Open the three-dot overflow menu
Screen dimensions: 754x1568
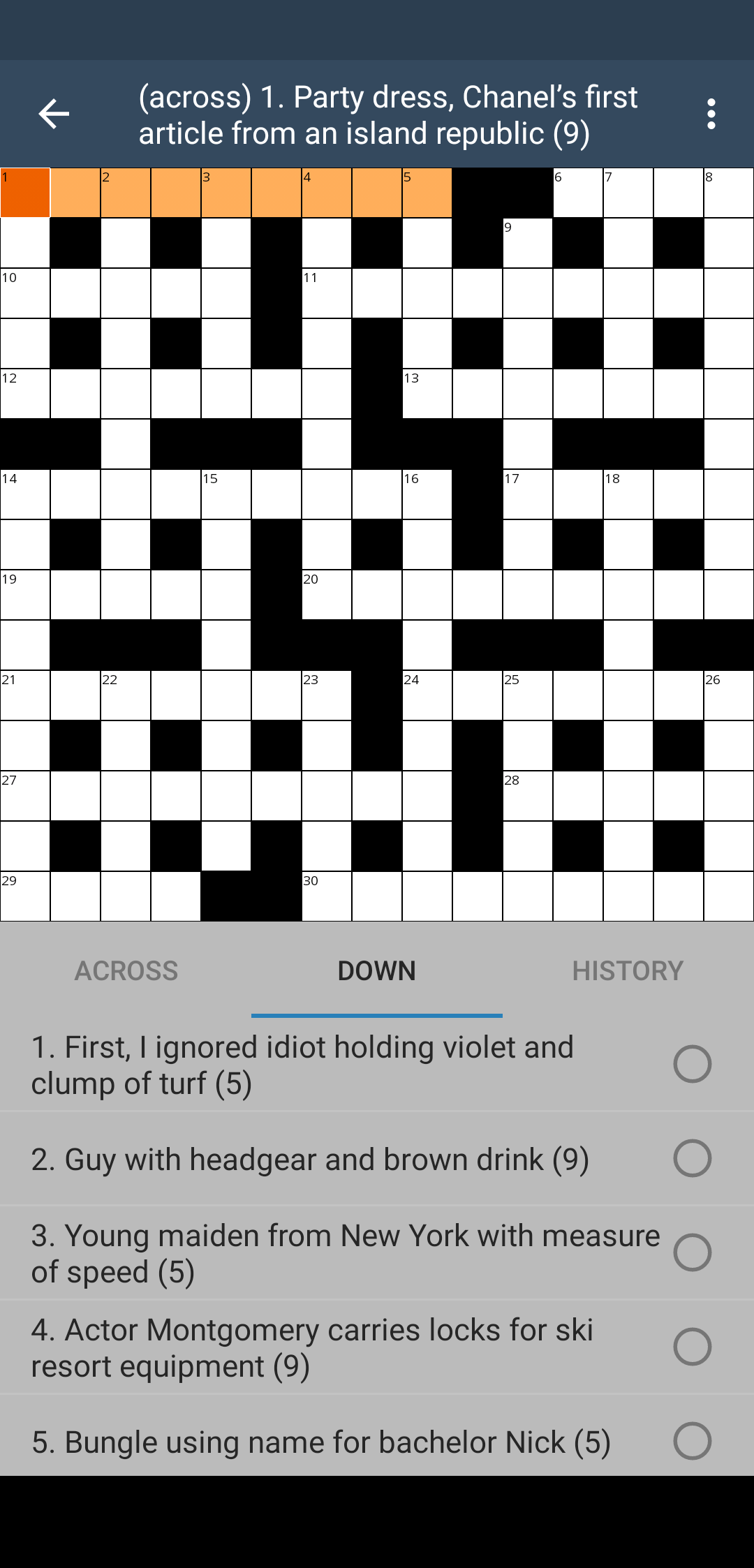(711, 114)
